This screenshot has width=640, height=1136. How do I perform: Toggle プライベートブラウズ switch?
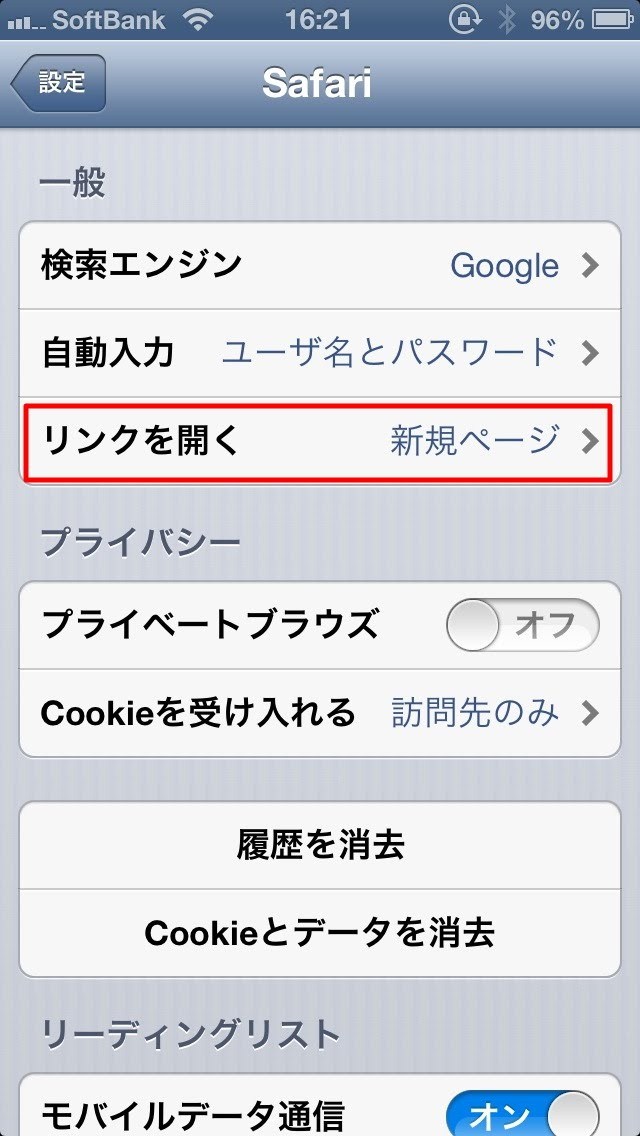tap(522, 625)
